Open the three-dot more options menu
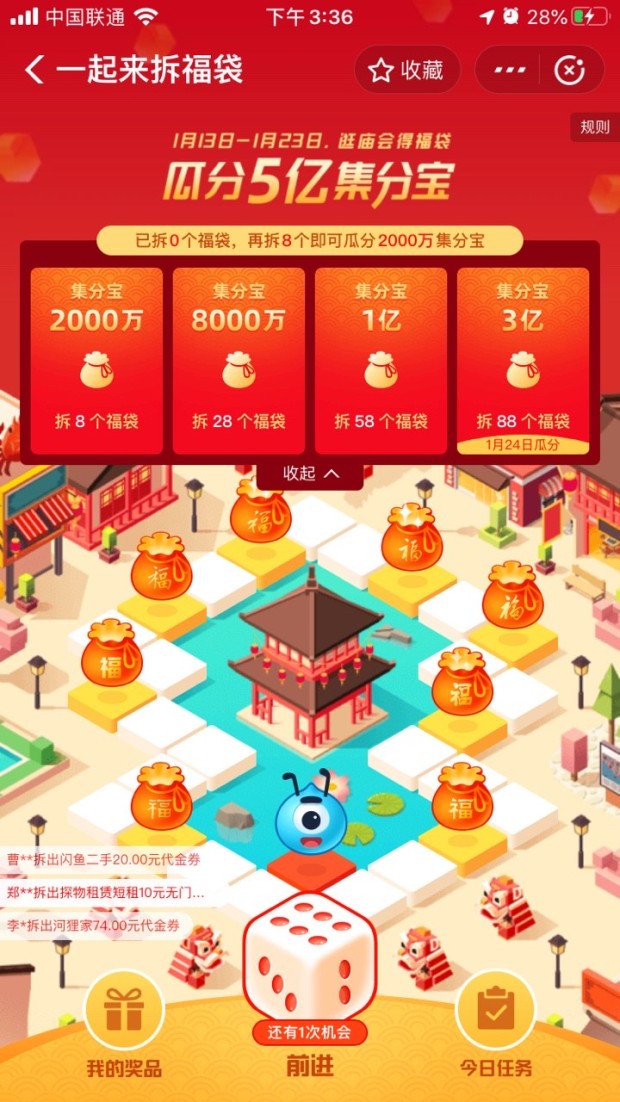This screenshot has width=620, height=1102. coord(509,70)
